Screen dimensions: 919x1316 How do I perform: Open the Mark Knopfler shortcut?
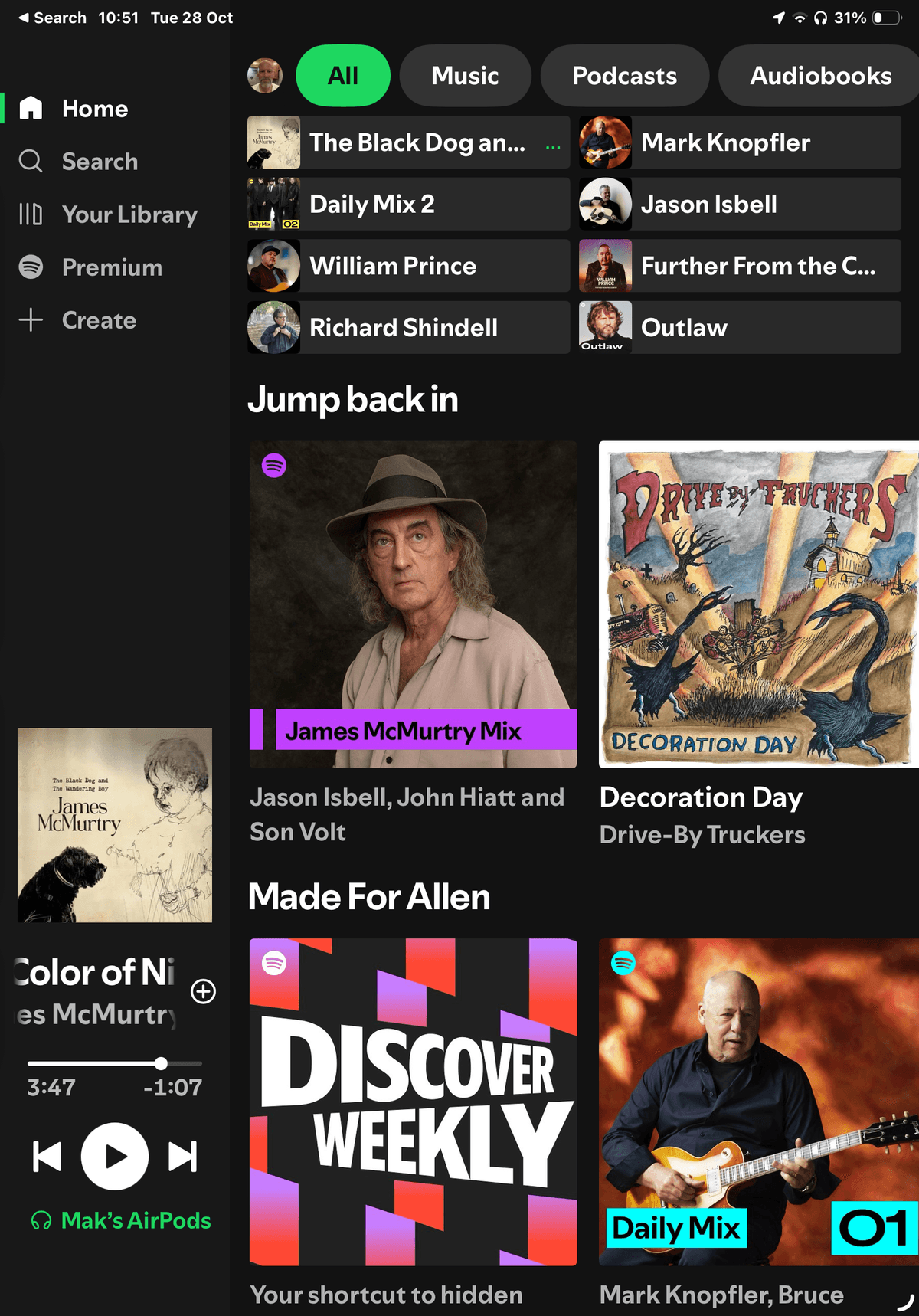[739, 142]
